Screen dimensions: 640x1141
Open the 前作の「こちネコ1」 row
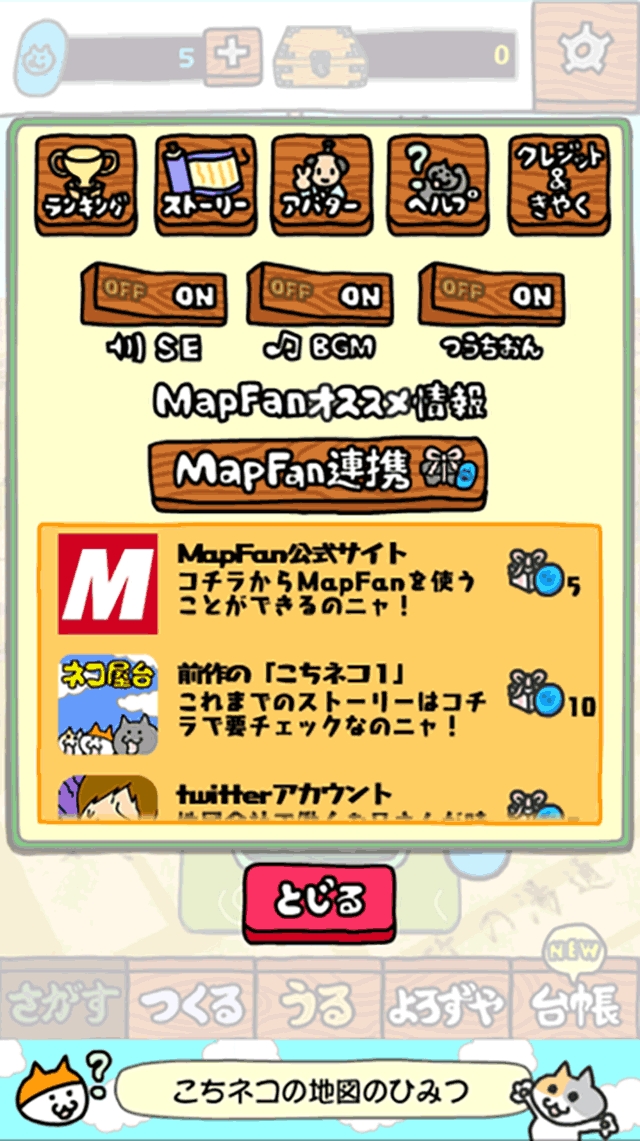[x=320, y=704]
